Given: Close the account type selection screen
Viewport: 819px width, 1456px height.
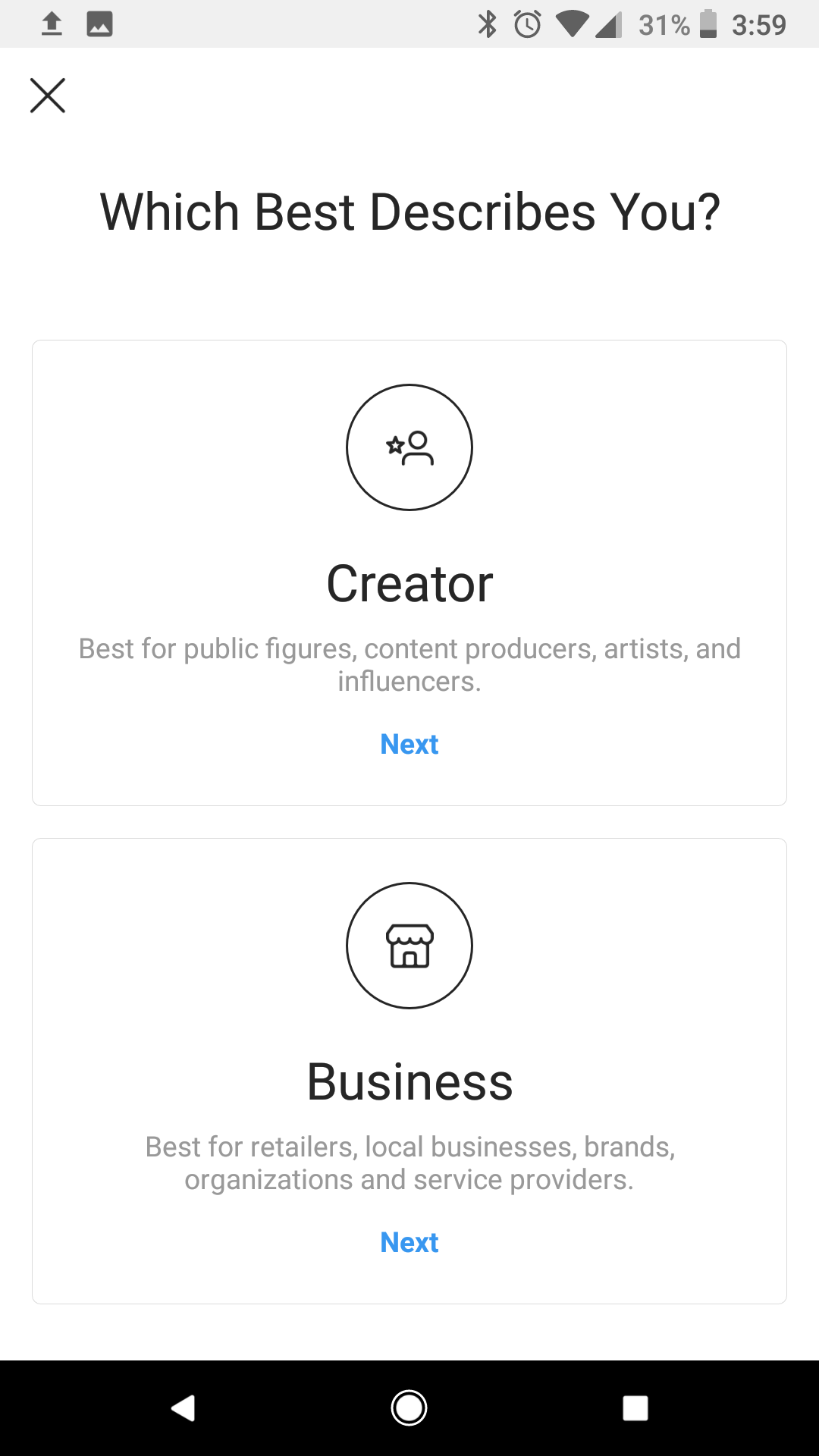Looking at the screenshot, I should point(48,96).
